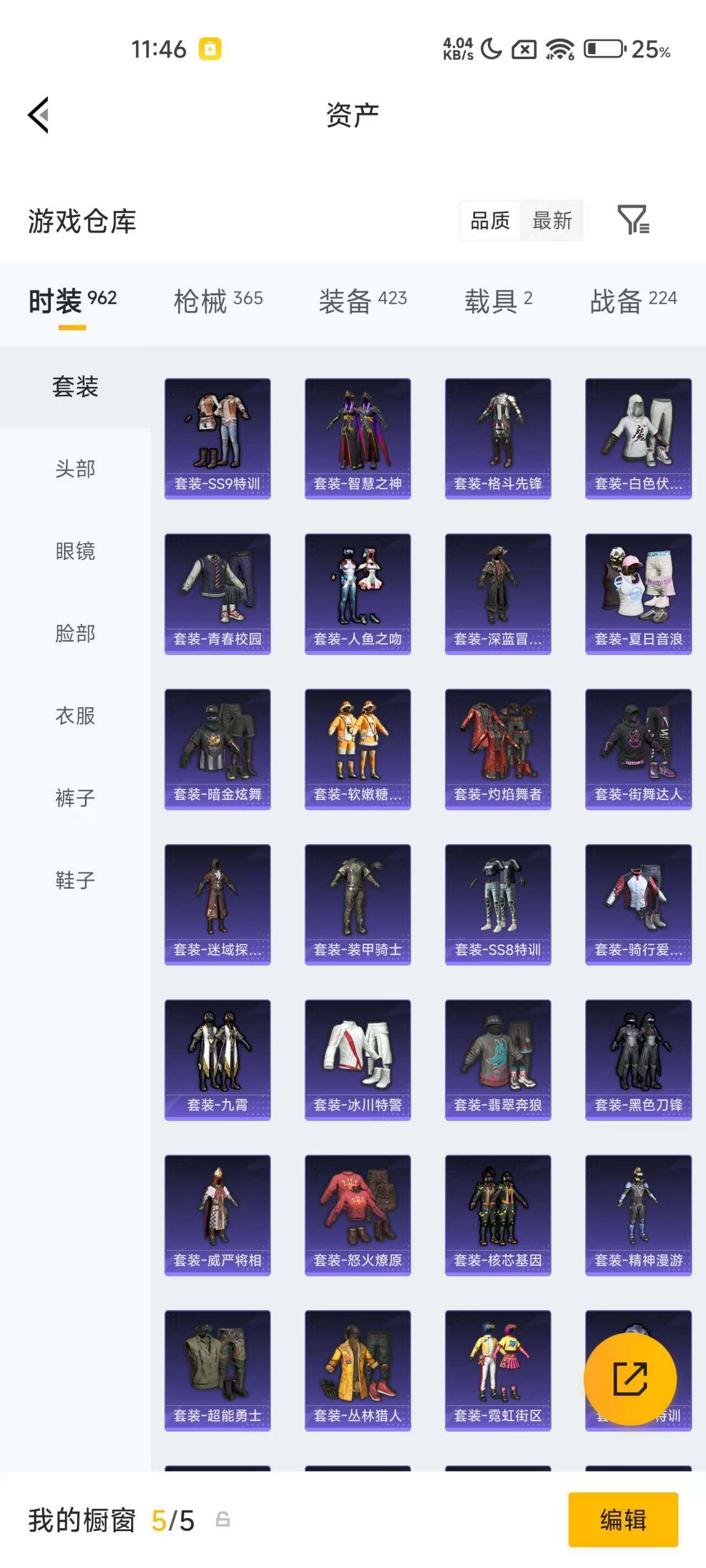Tap the lock icon beside 我的橱窗
The image size is (706, 1568).
[x=221, y=1521]
